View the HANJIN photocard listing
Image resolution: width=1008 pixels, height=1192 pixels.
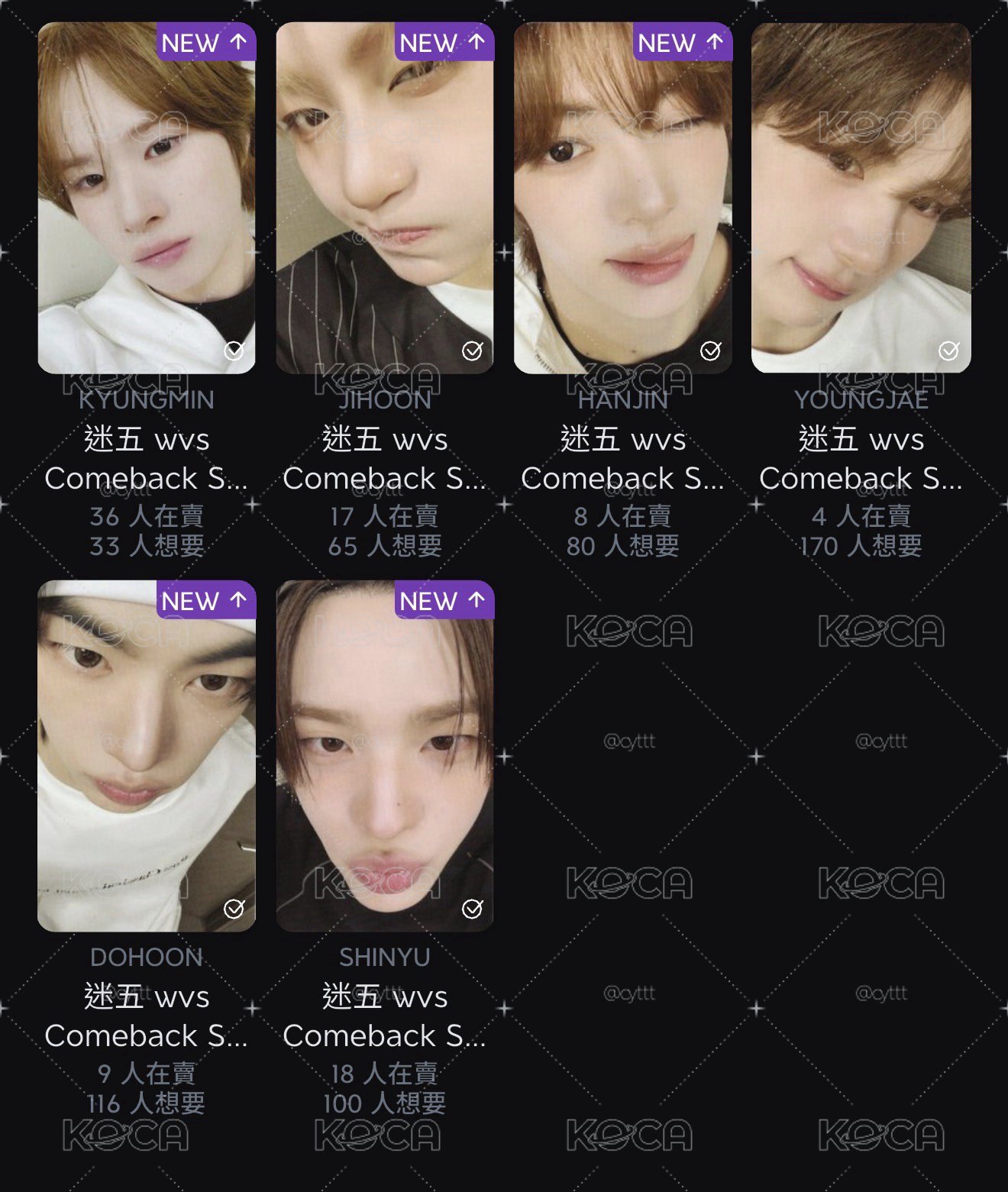[x=623, y=198]
